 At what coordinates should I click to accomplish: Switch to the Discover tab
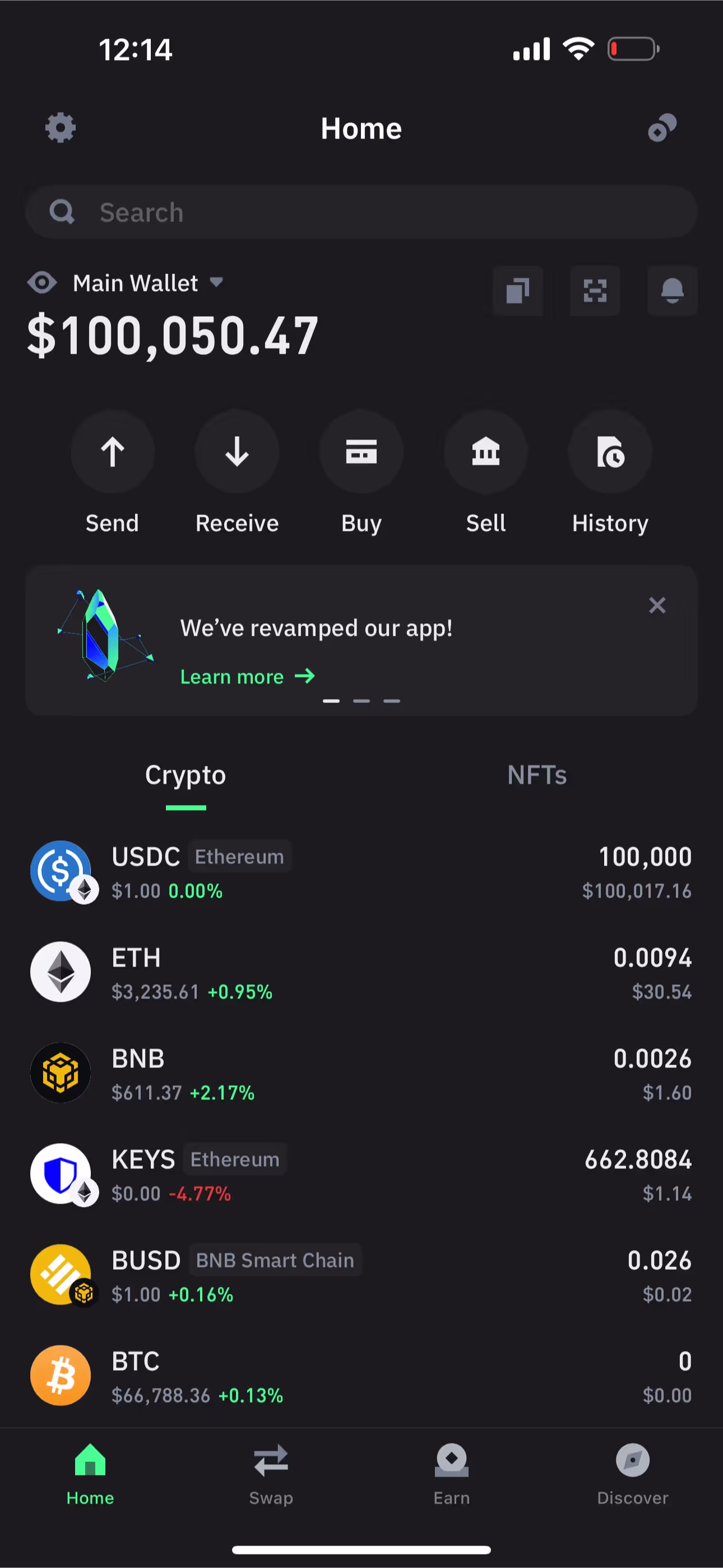(633, 1474)
